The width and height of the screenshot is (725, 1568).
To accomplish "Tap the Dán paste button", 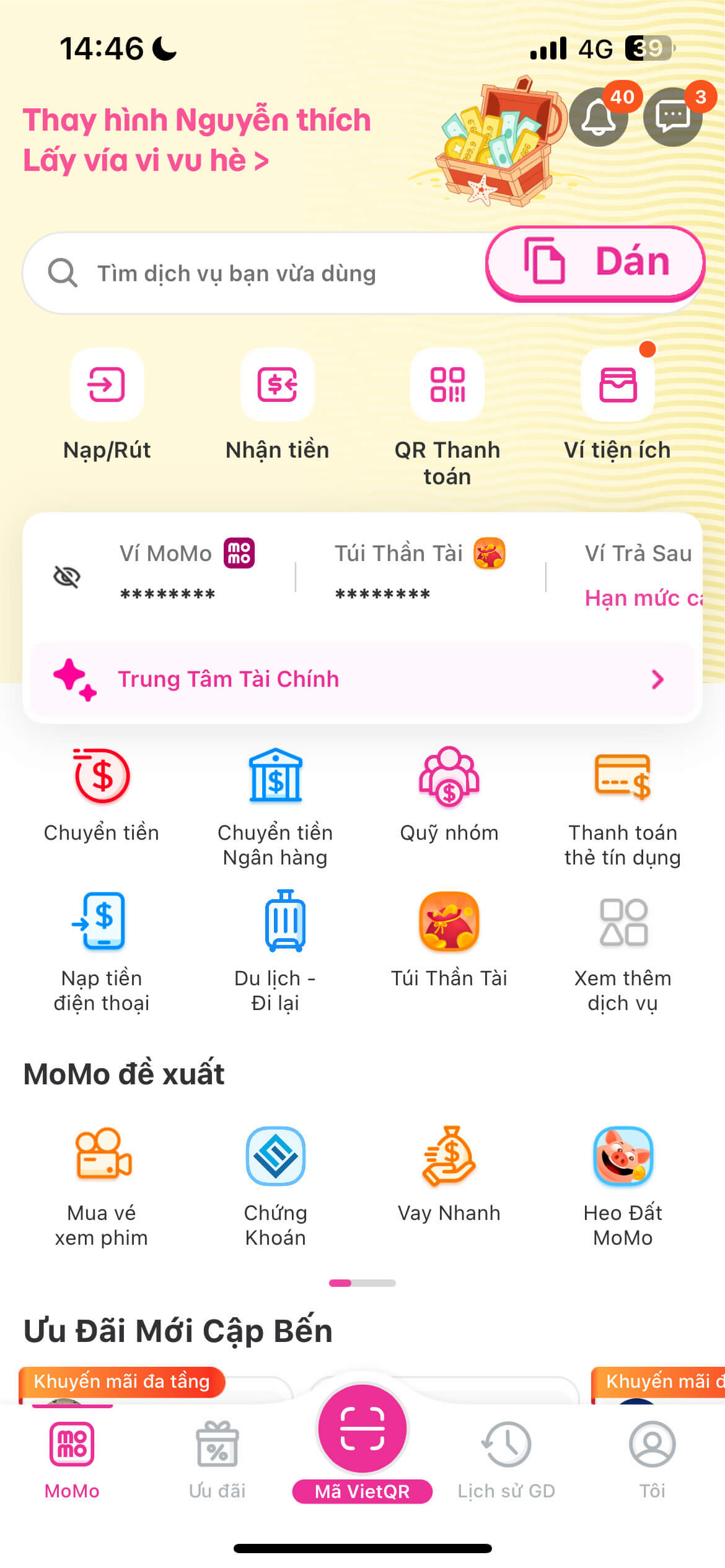I will 595,262.
